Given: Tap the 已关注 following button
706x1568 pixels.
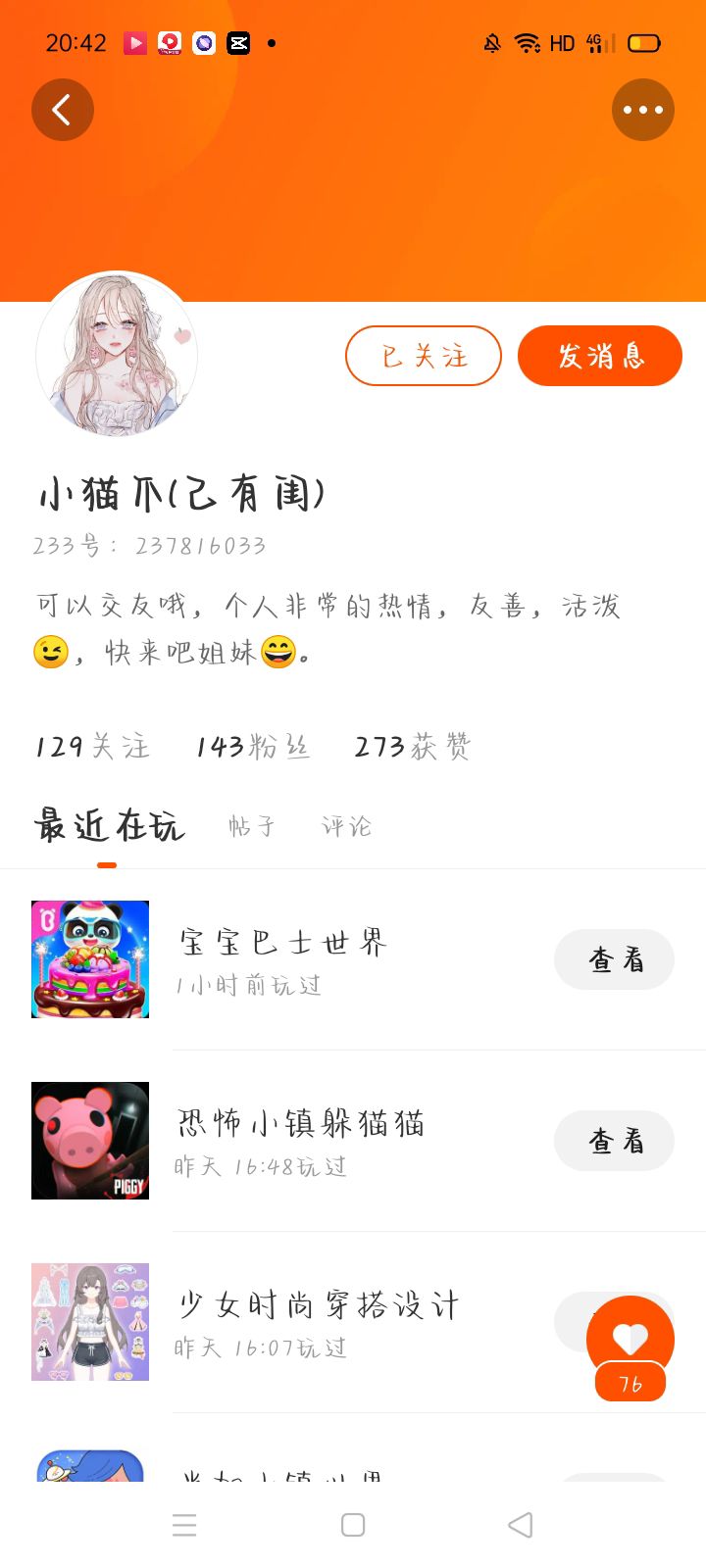Looking at the screenshot, I should [424, 356].
